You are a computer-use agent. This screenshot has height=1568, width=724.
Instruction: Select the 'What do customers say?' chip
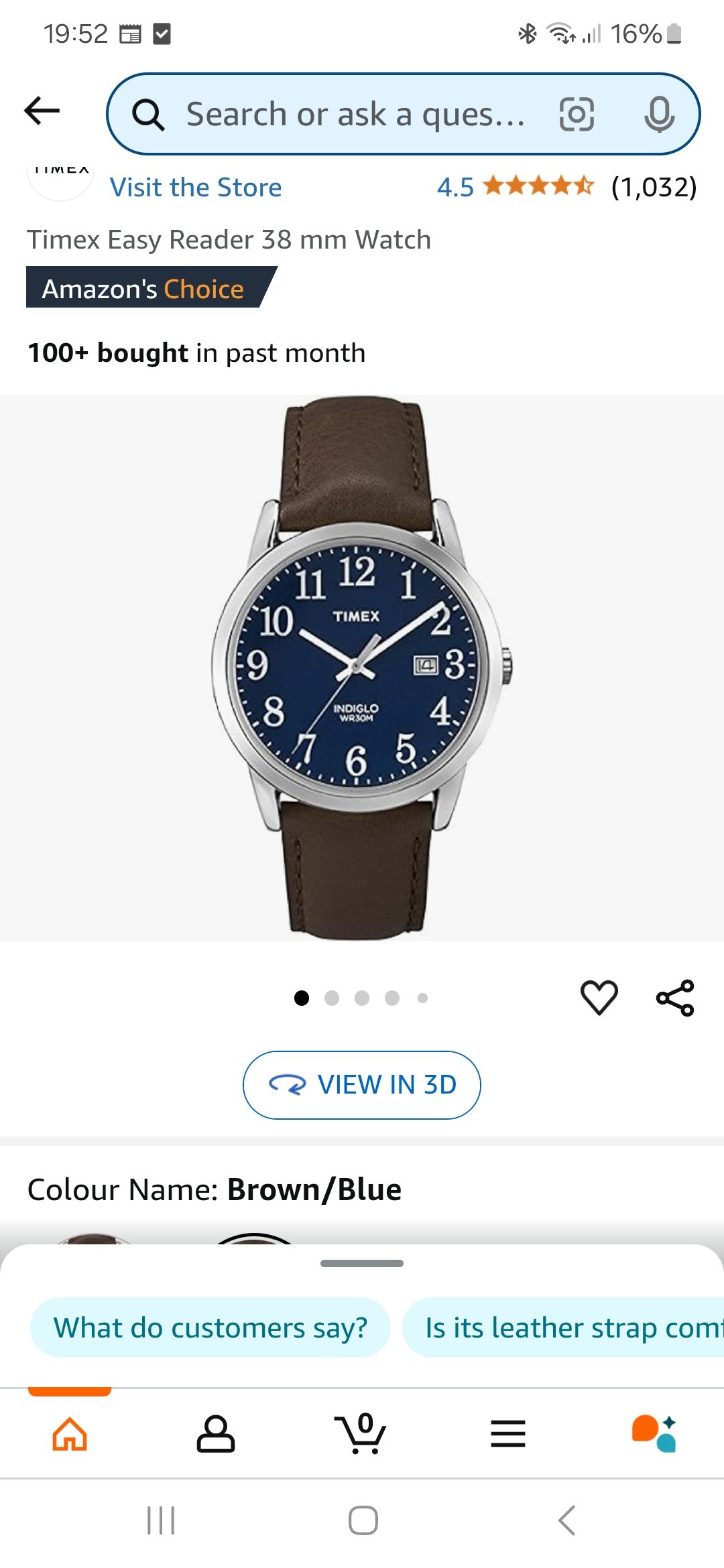(x=210, y=1327)
